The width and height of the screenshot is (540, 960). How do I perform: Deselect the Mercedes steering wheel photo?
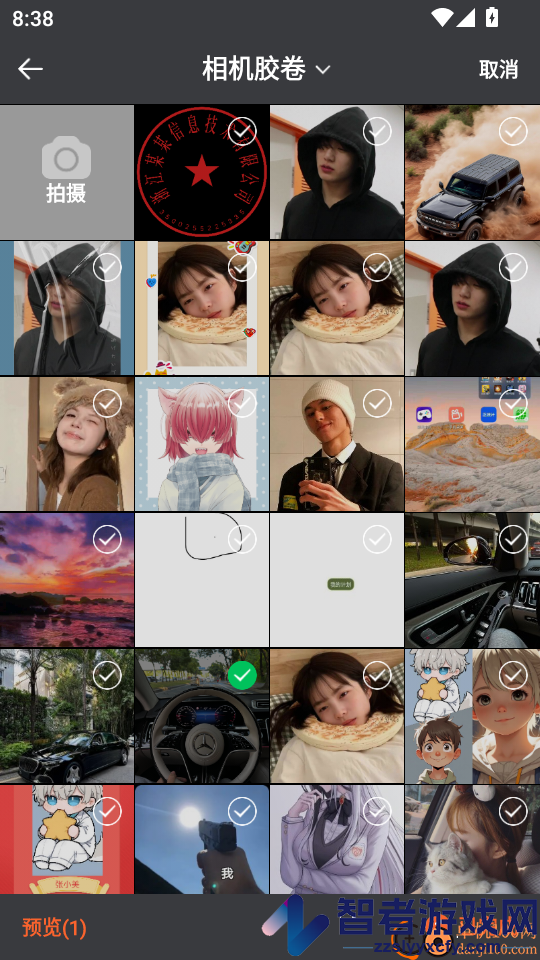click(242, 675)
